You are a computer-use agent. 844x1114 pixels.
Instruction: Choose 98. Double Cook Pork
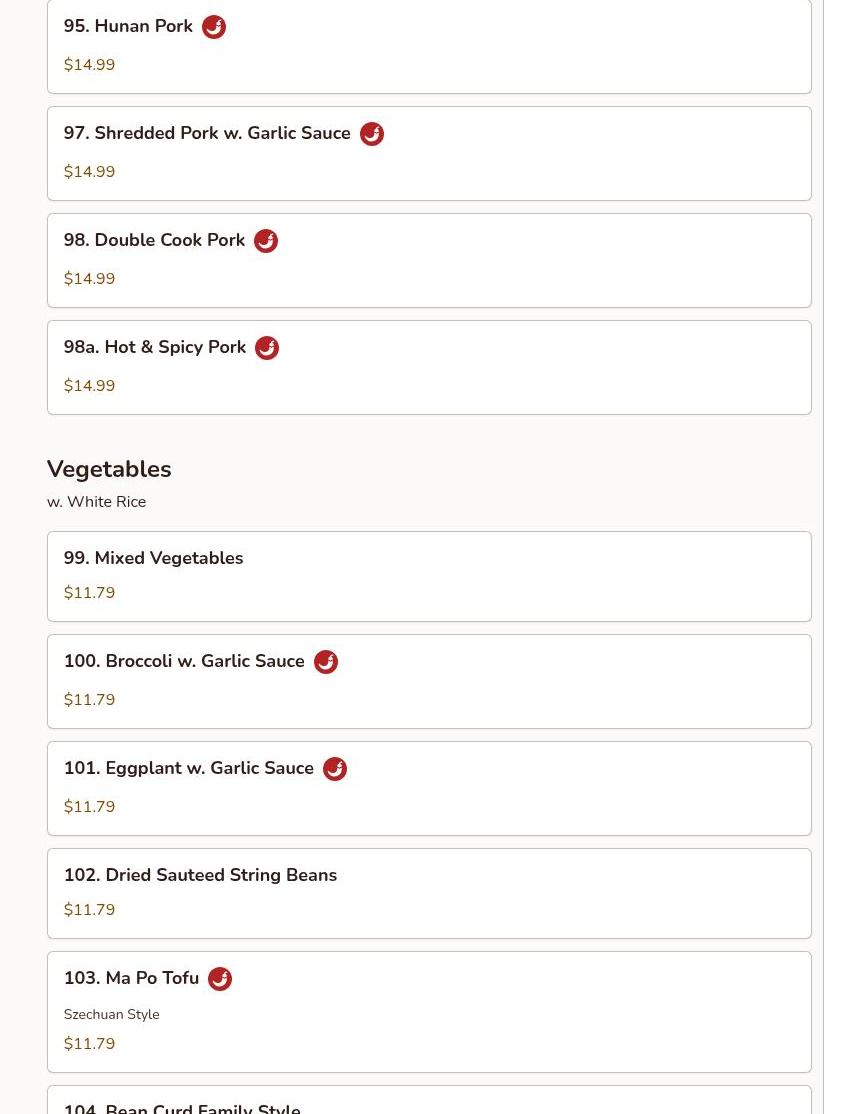(428, 260)
